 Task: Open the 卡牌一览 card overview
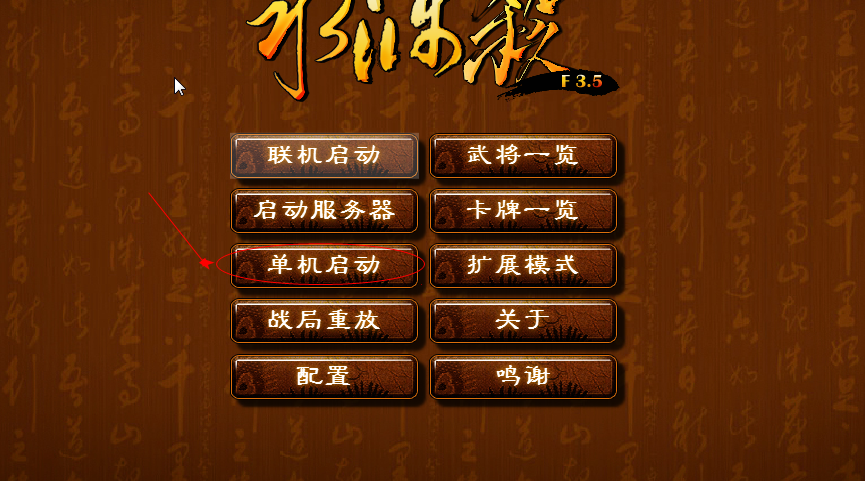523,211
